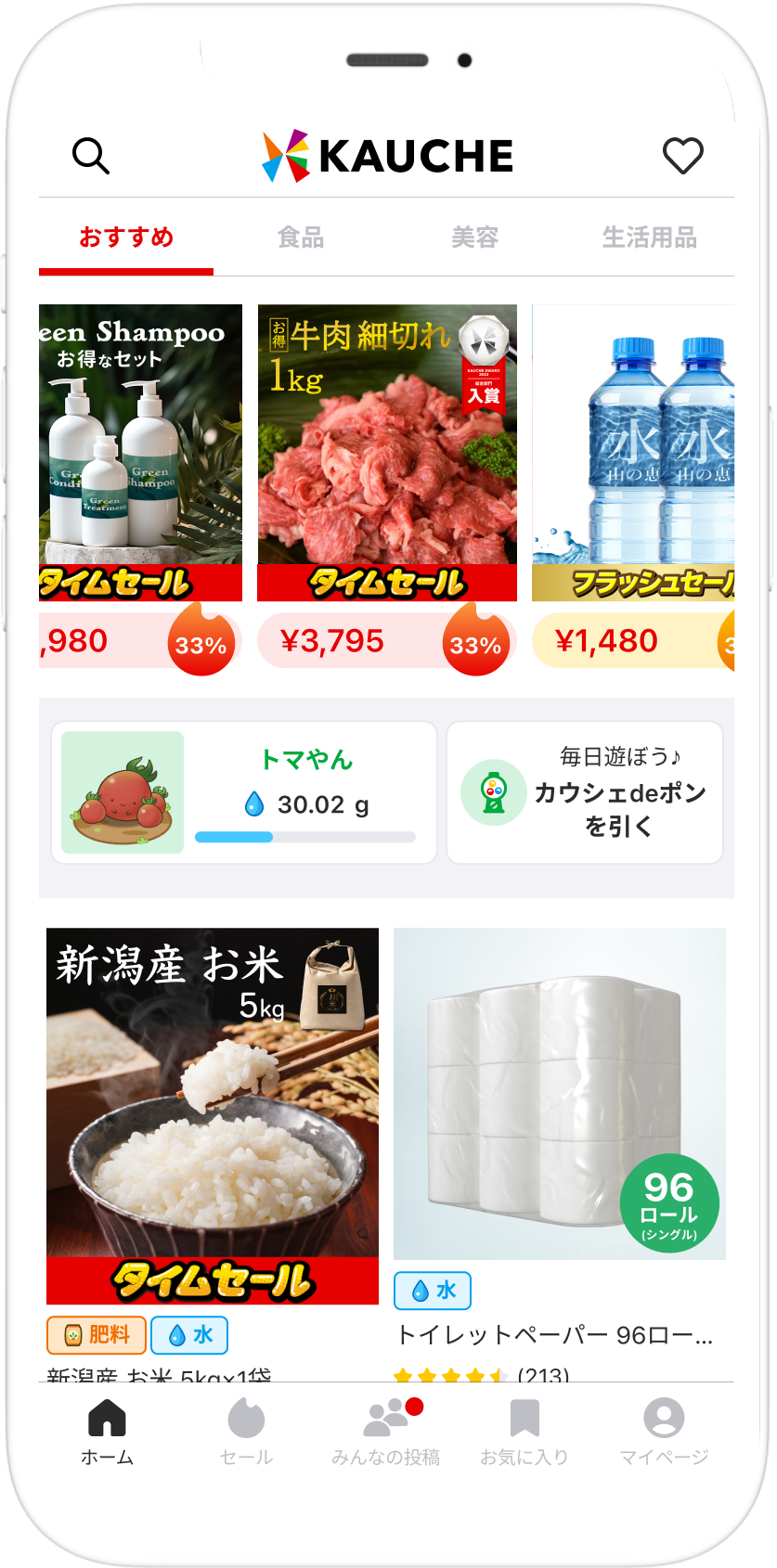Tap カウシェdeポンを引く card
This screenshot has height=1568, width=777.
tap(584, 792)
